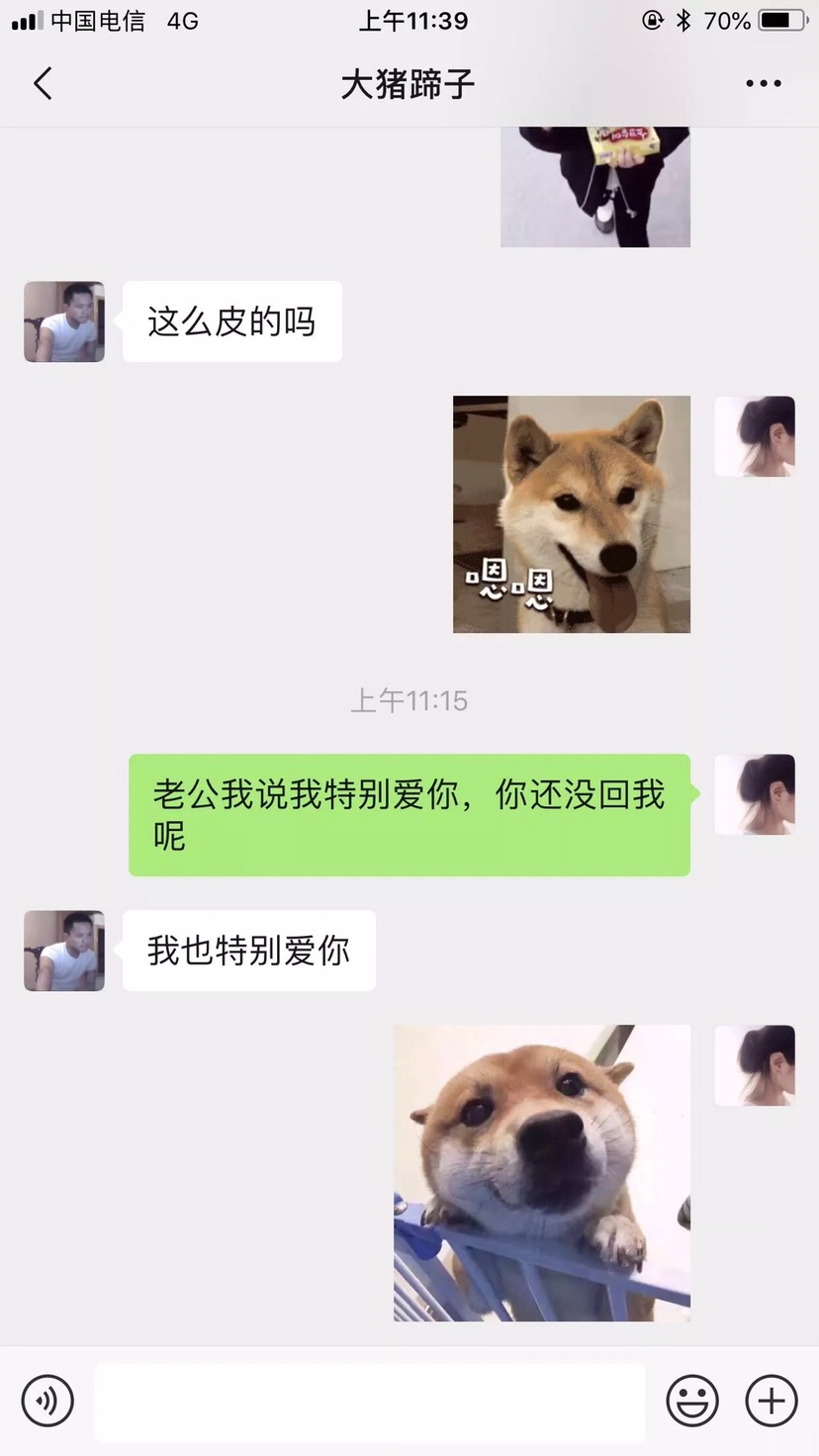819x1456 pixels.
Task: Open contact avatar beside 这么皮的吗
Action: (x=64, y=321)
